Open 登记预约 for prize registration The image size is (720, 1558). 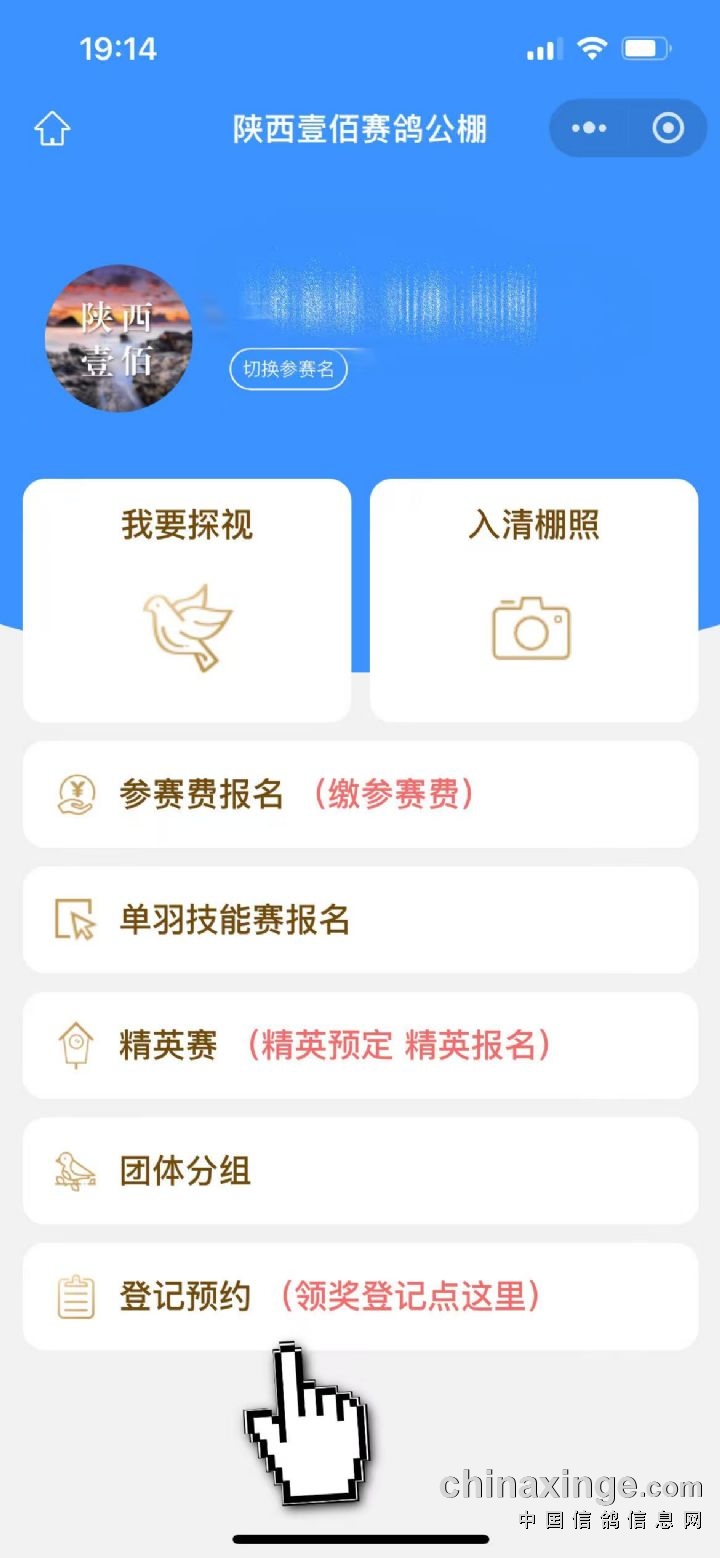[x=360, y=1296]
